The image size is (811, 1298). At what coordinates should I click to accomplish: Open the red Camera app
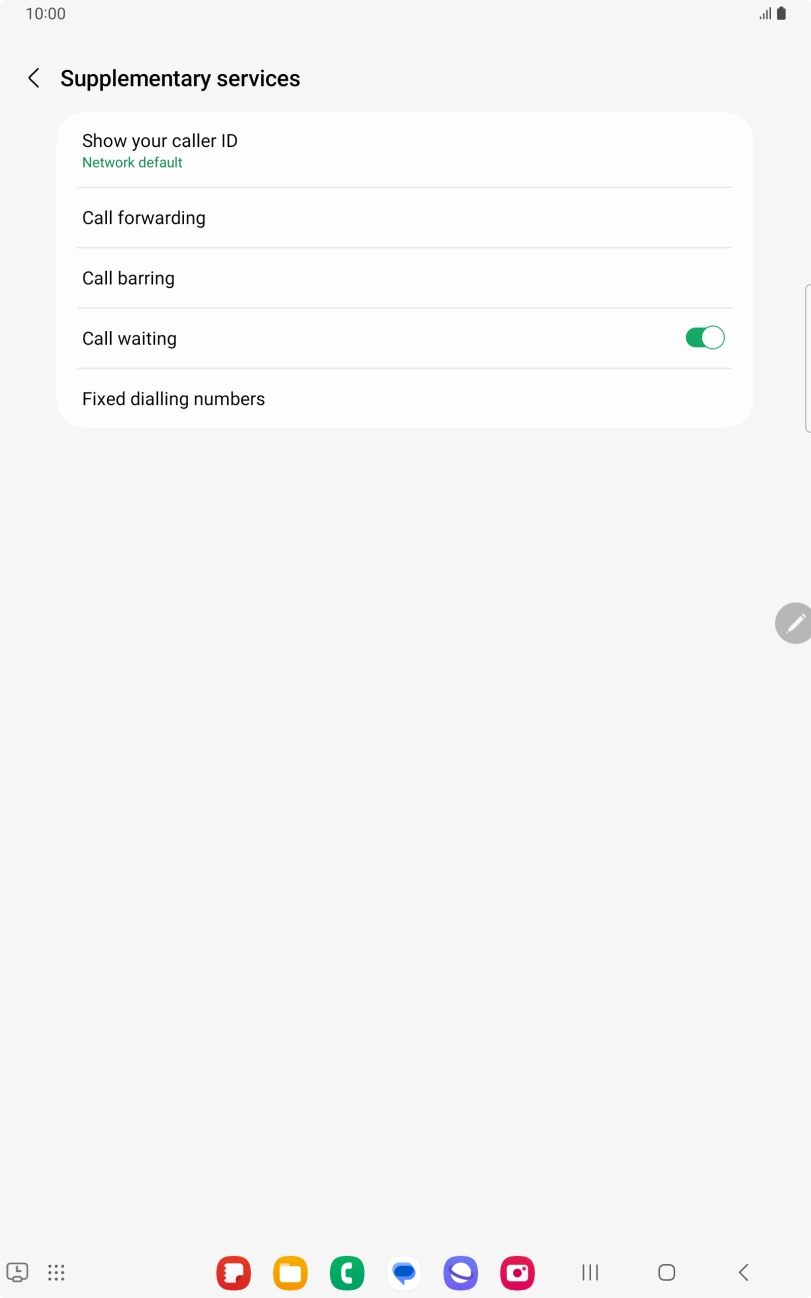pos(518,1272)
